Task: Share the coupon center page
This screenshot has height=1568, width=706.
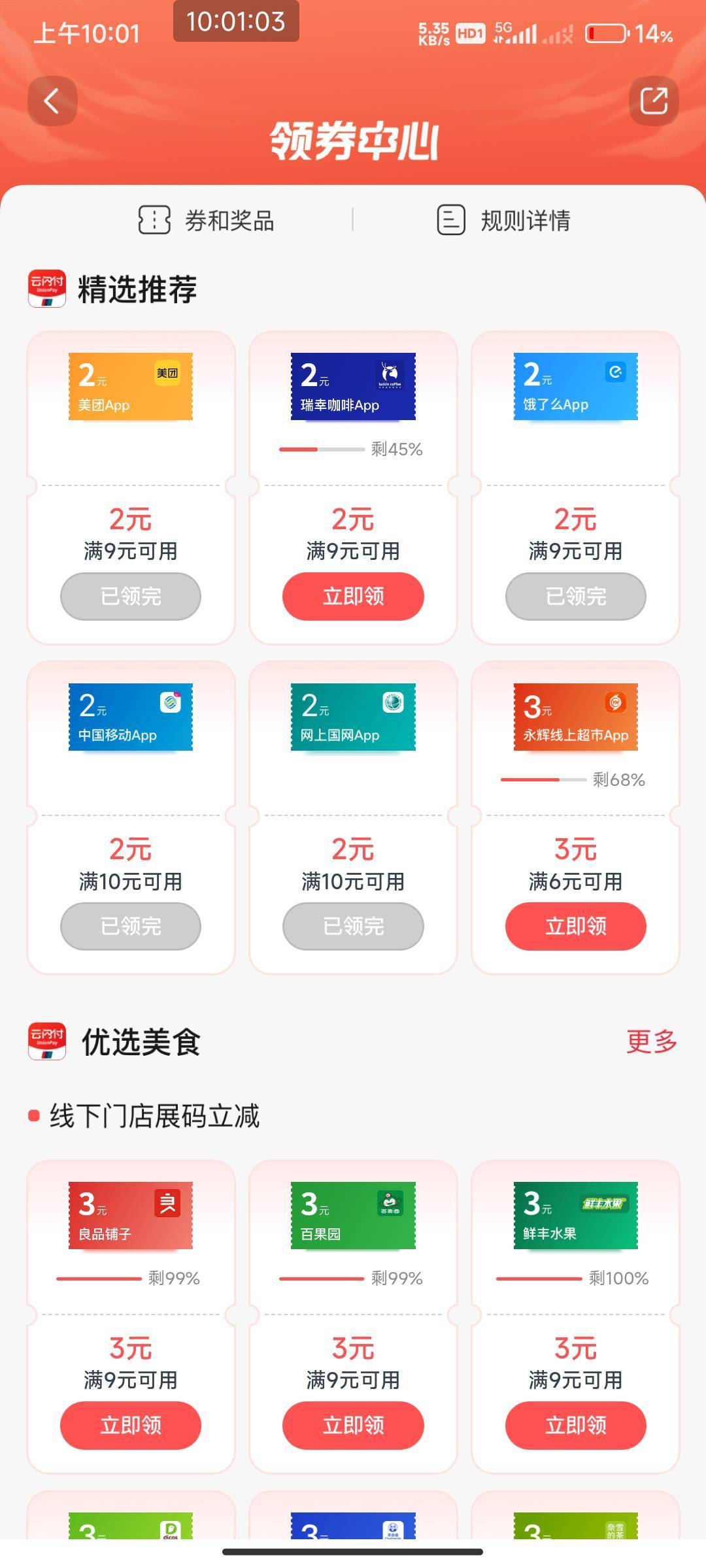Action: pos(654,101)
